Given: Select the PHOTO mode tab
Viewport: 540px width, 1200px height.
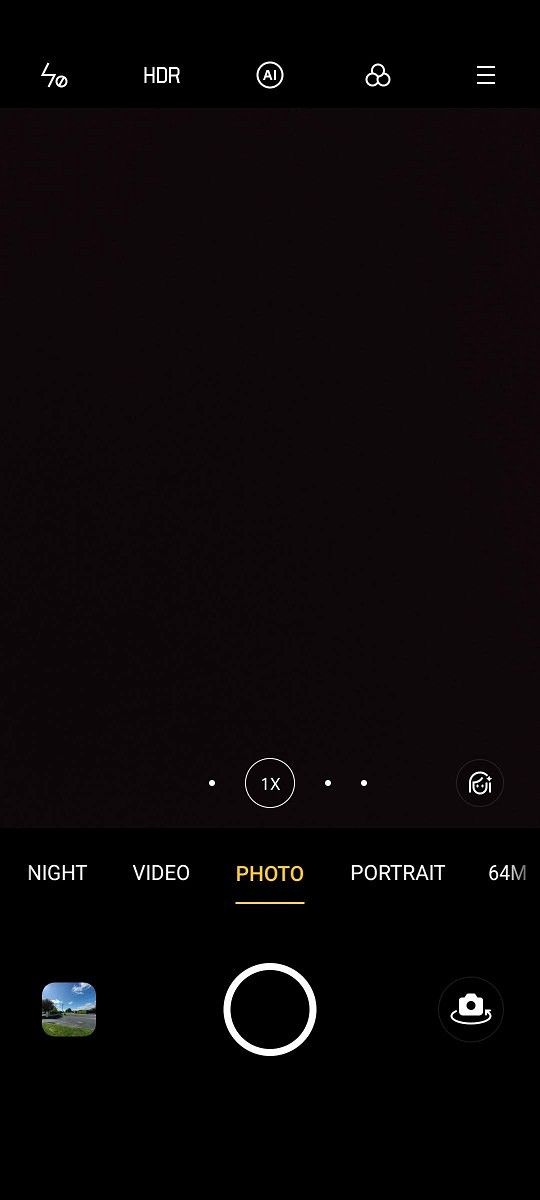Looking at the screenshot, I should coord(270,874).
